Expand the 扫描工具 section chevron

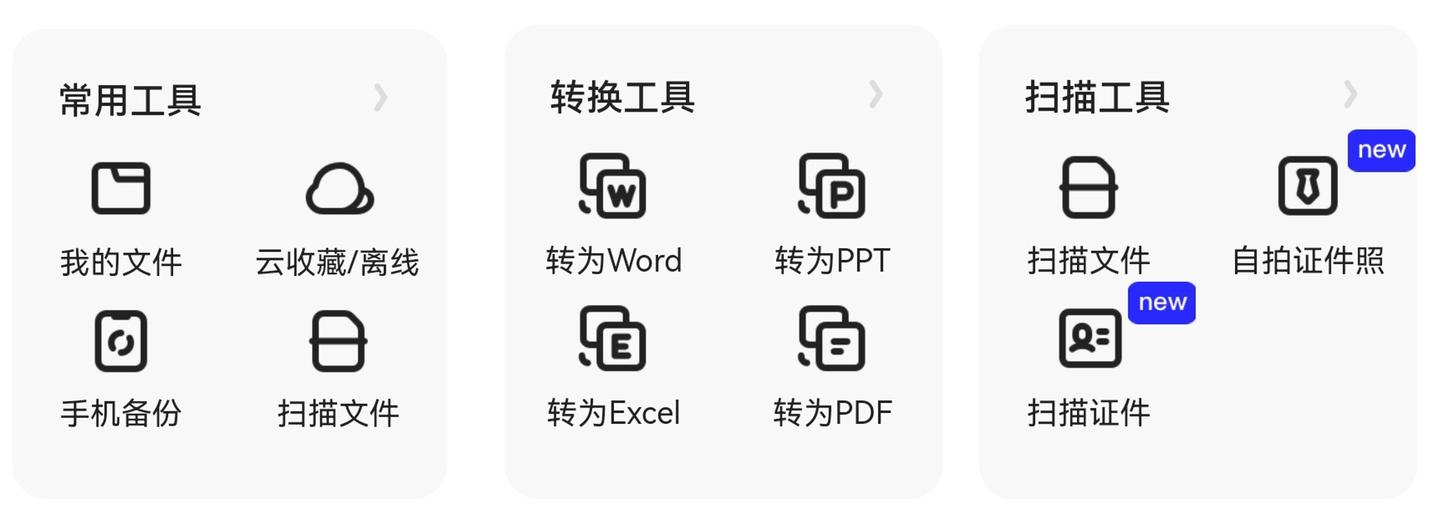point(1350,94)
